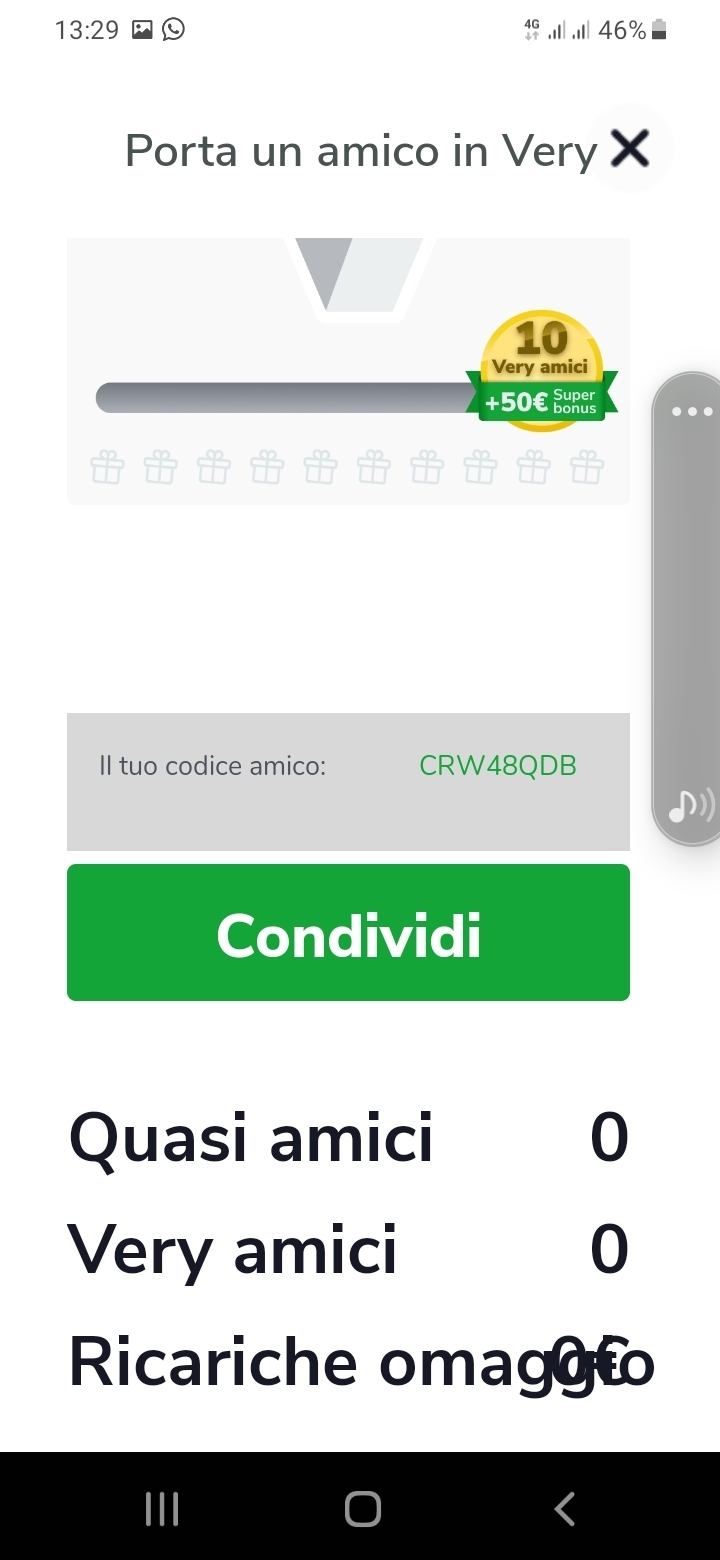The width and height of the screenshot is (720, 1560).
Task: Tap the sound icon on side panel
Action: coord(691,805)
